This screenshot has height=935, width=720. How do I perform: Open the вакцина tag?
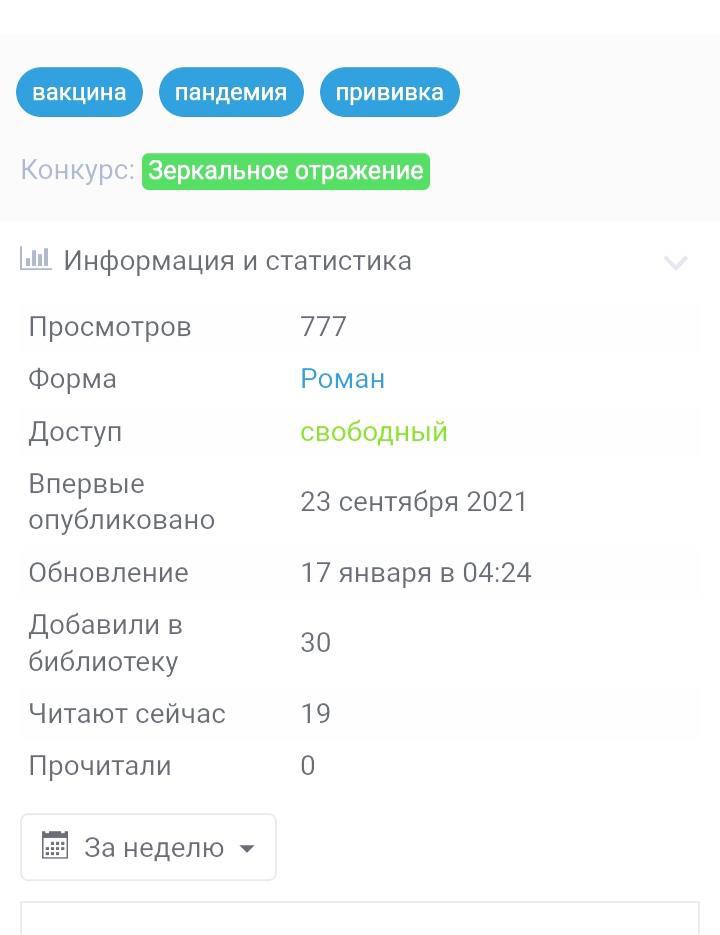(79, 92)
